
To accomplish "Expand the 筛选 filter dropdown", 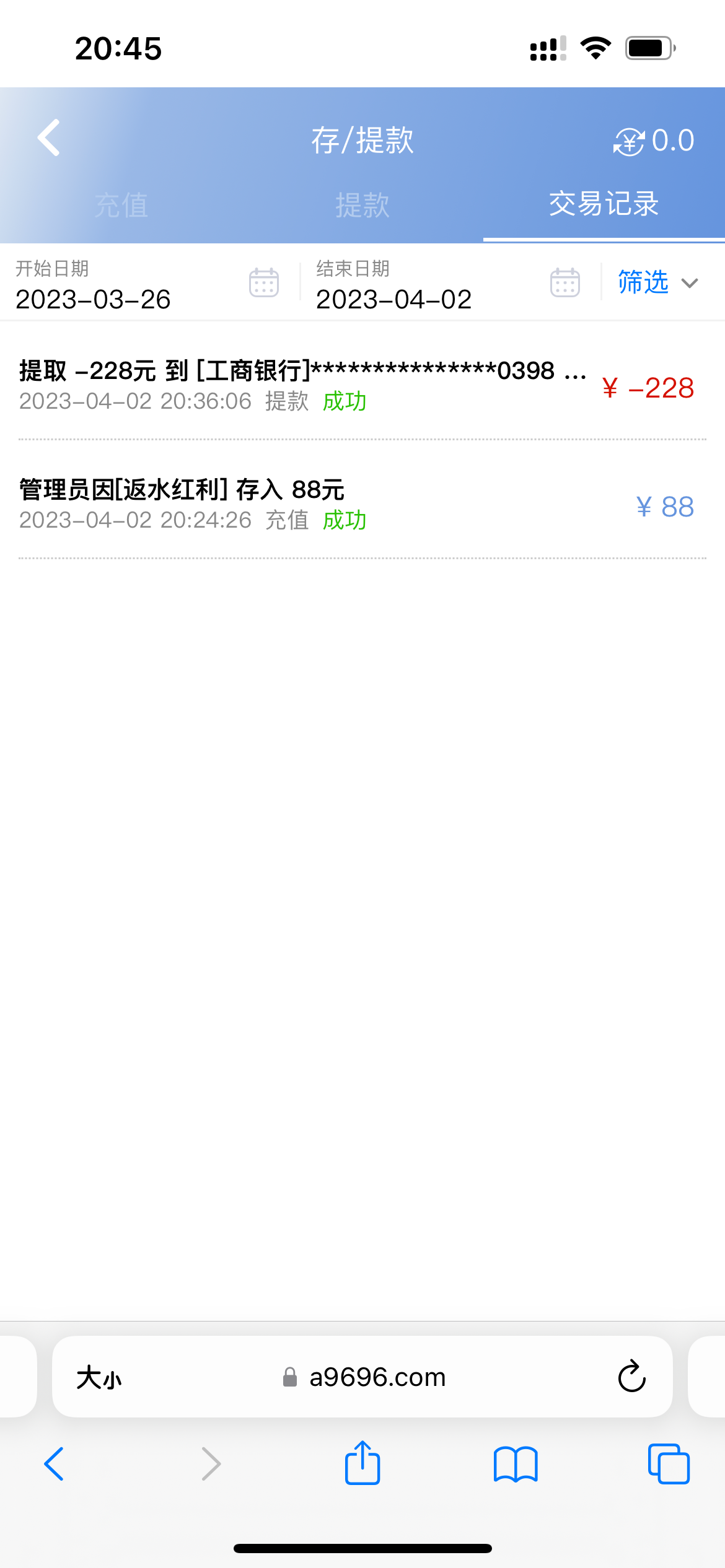I will [x=657, y=282].
